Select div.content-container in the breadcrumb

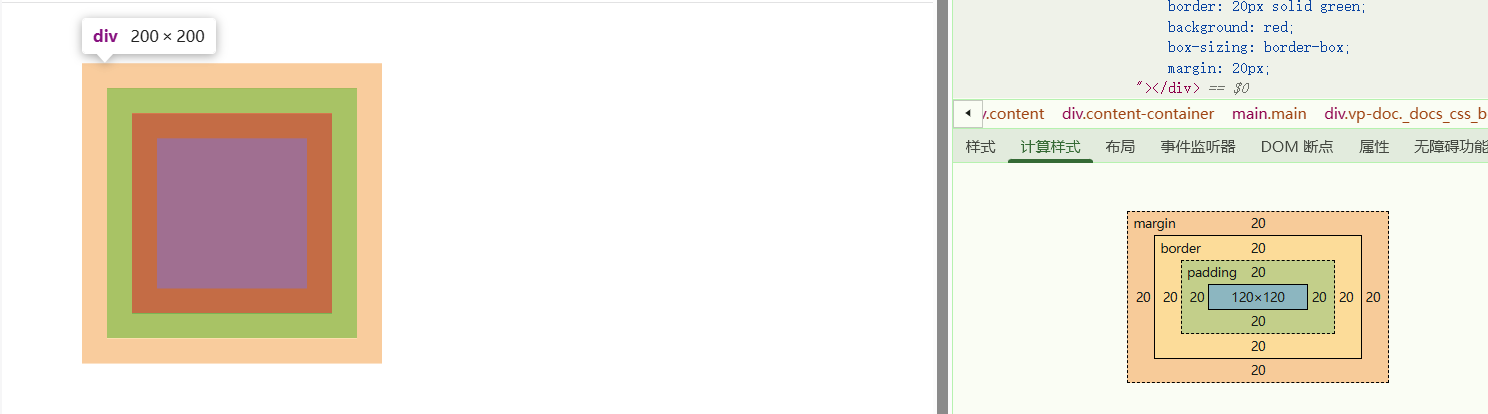(x=1138, y=114)
